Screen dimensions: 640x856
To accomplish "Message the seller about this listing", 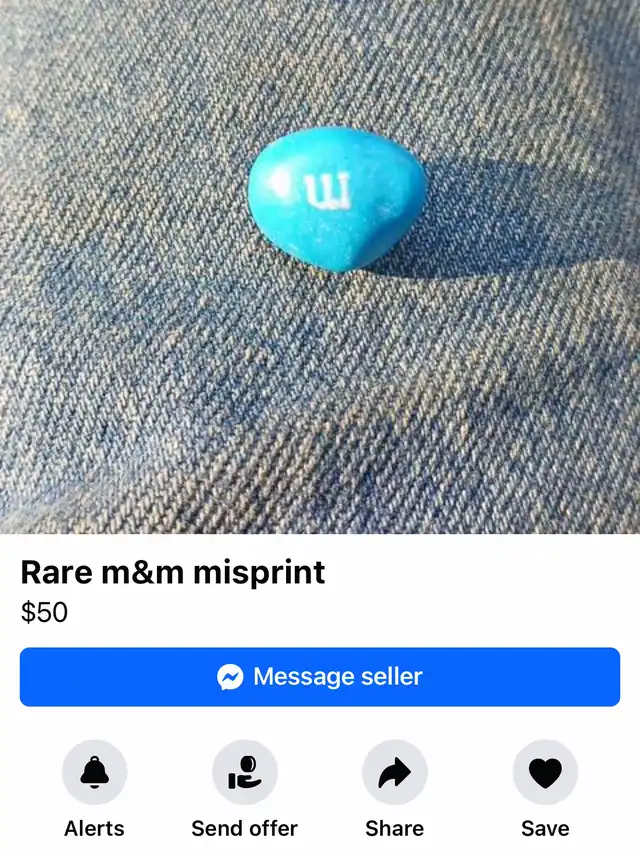I will (x=320, y=677).
